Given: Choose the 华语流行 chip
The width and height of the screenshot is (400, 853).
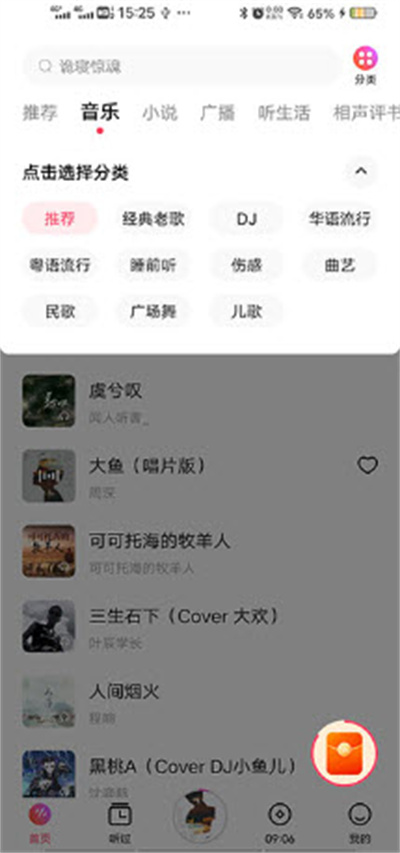Looking at the screenshot, I should 340,219.
